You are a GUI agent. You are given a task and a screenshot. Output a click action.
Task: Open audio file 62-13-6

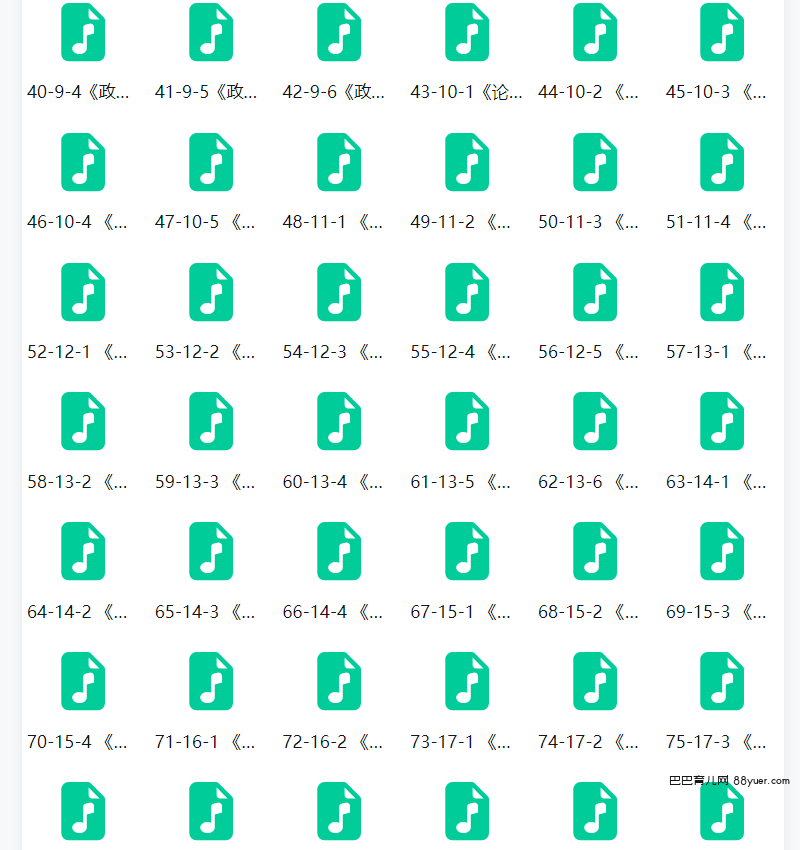(595, 421)
